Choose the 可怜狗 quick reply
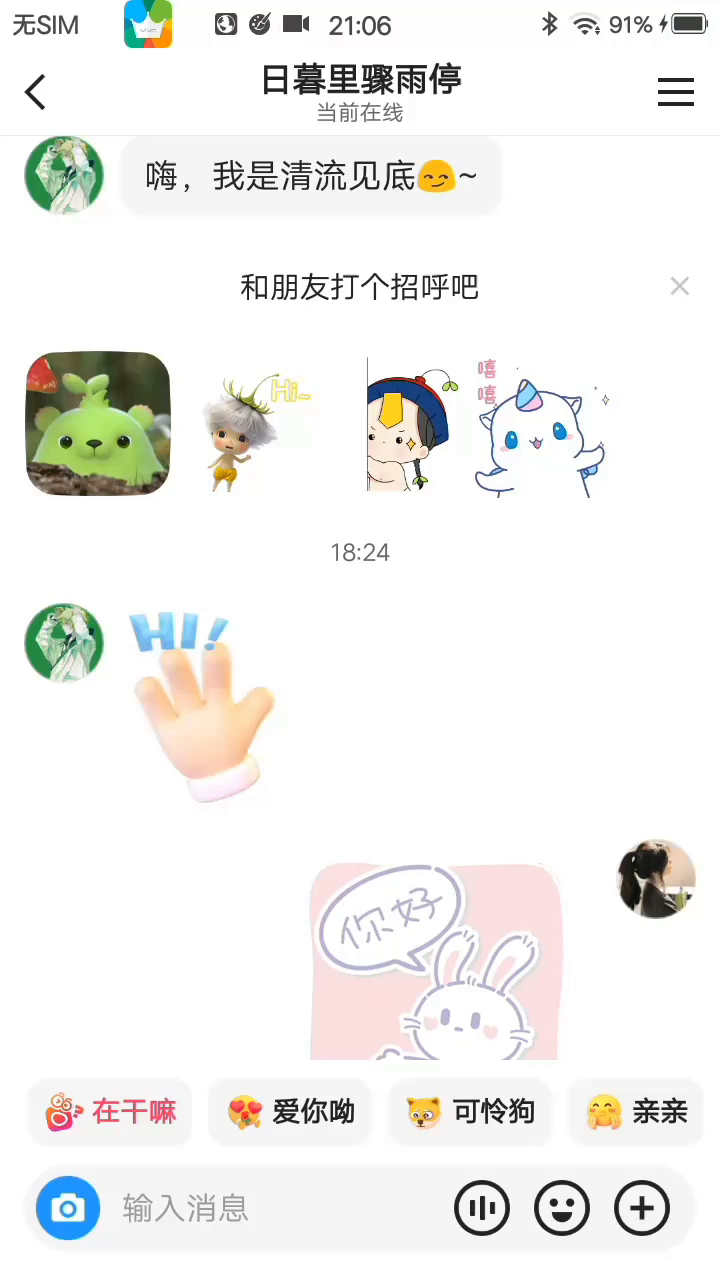This screenshot has width=720, height=1280. (470, 1111)
